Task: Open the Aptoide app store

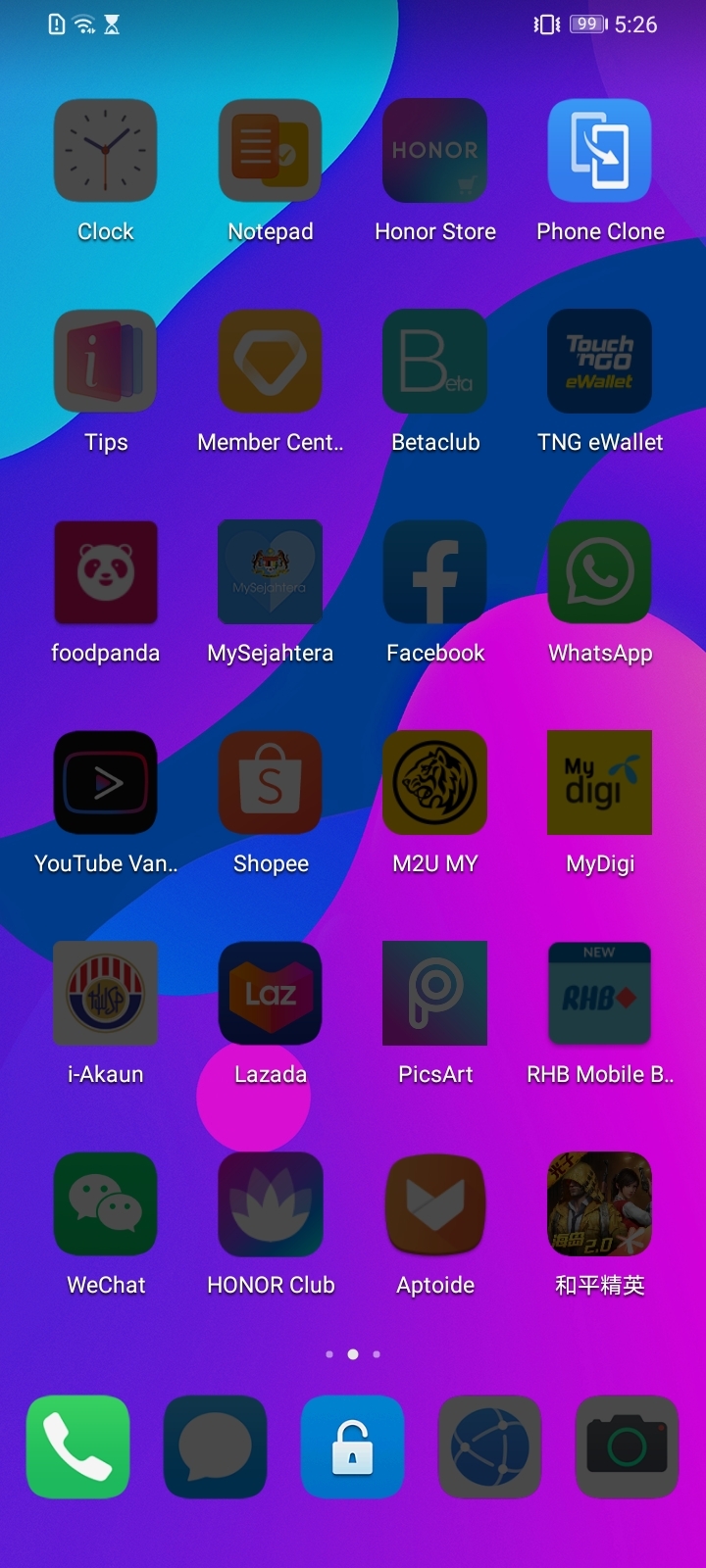Action: (x=434, y=1203)
